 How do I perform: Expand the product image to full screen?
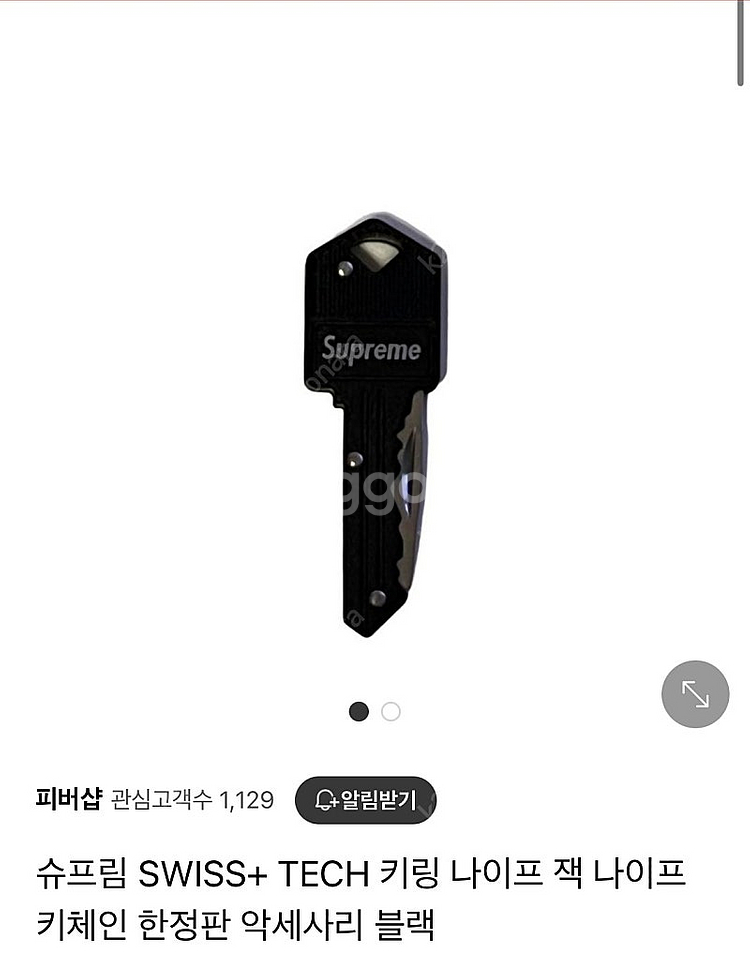pos(695,694)
